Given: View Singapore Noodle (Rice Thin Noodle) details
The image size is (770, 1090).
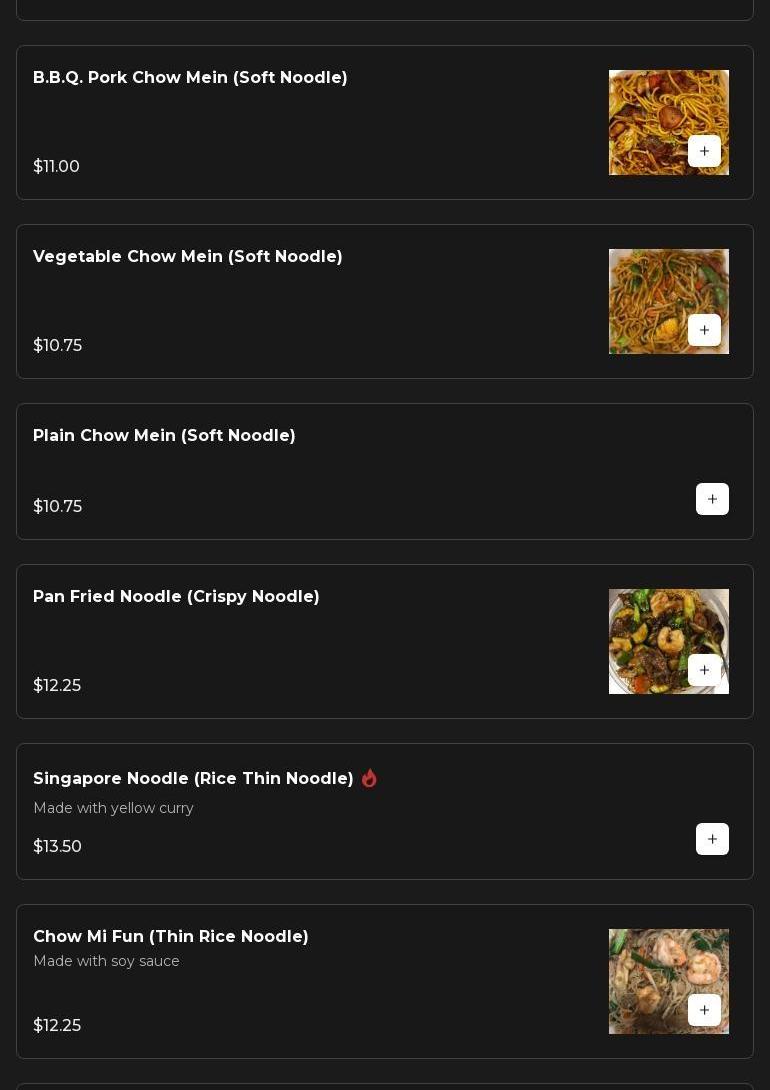Looking at the screenshot, I should pyautogui.click(x=193, y=779).
